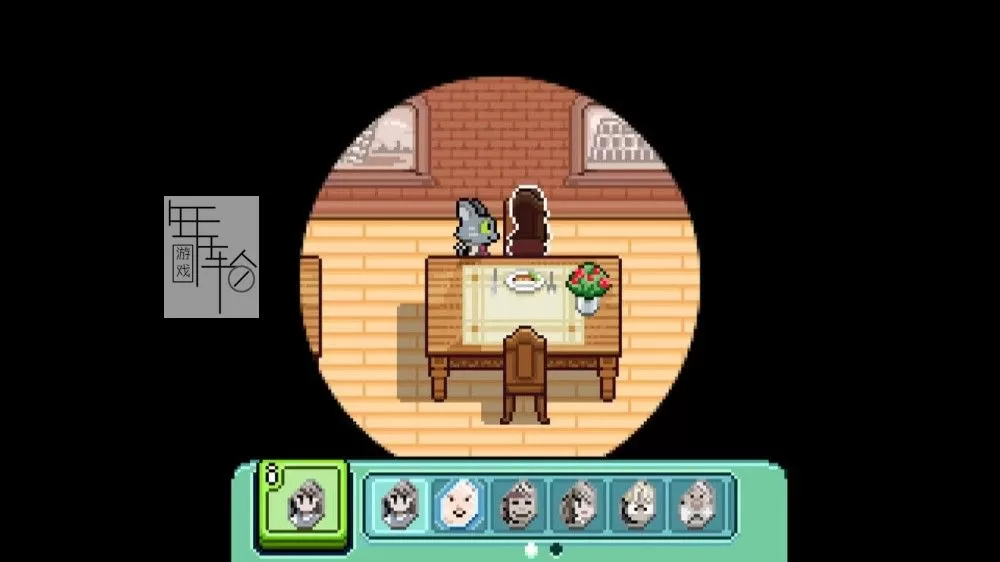Viewport: 1000px width, 562px height.
Task: Switch to the second page indicator dot
Action: pos(556,549)
